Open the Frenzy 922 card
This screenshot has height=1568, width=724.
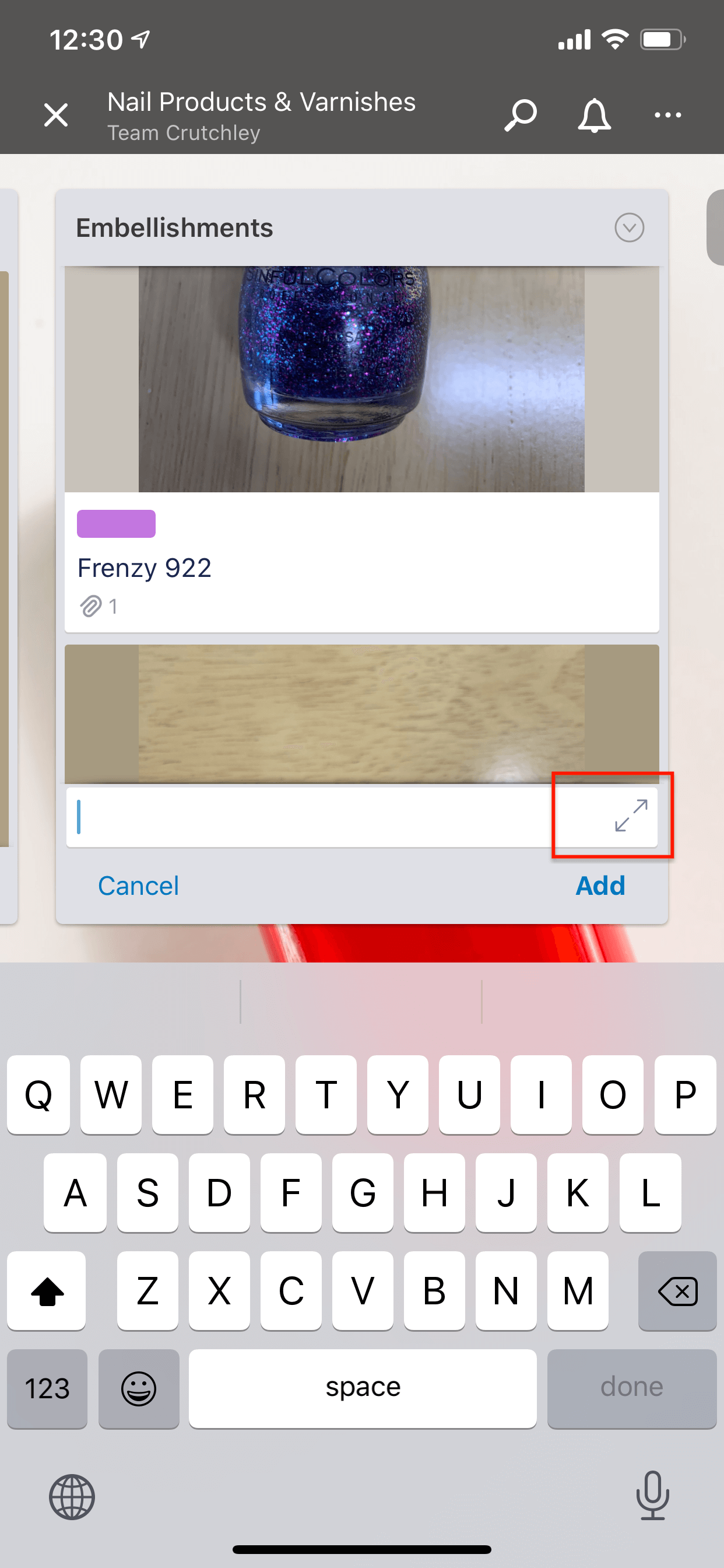click(x=362, y=449)
